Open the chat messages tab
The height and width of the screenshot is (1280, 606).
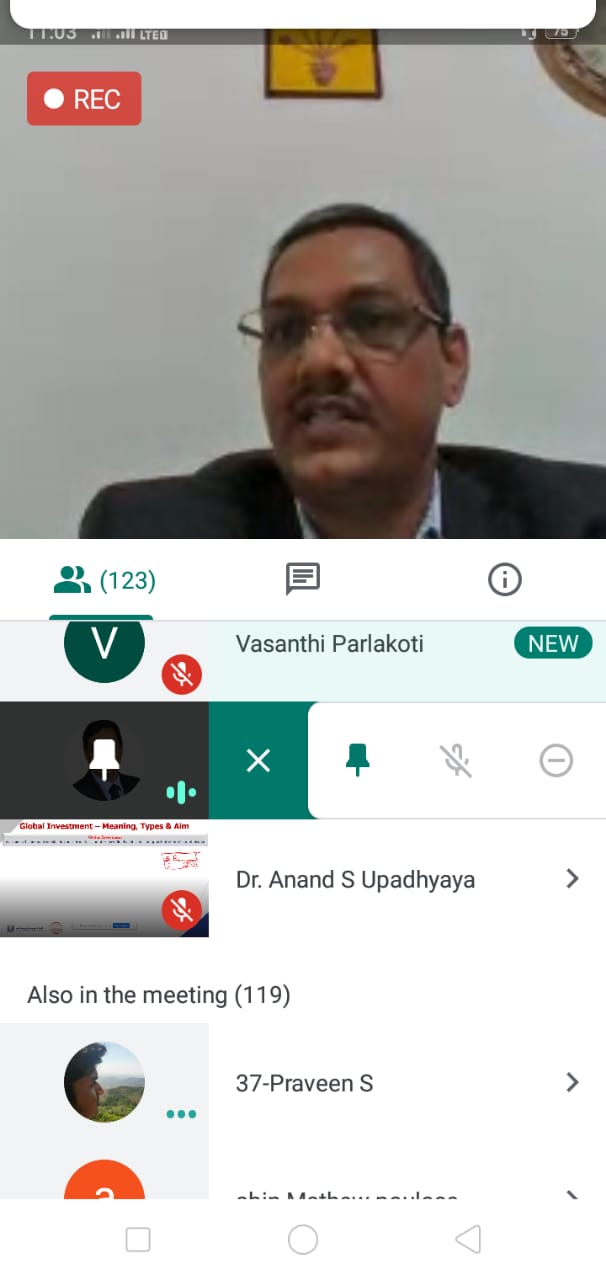click(x=303, y=579)
